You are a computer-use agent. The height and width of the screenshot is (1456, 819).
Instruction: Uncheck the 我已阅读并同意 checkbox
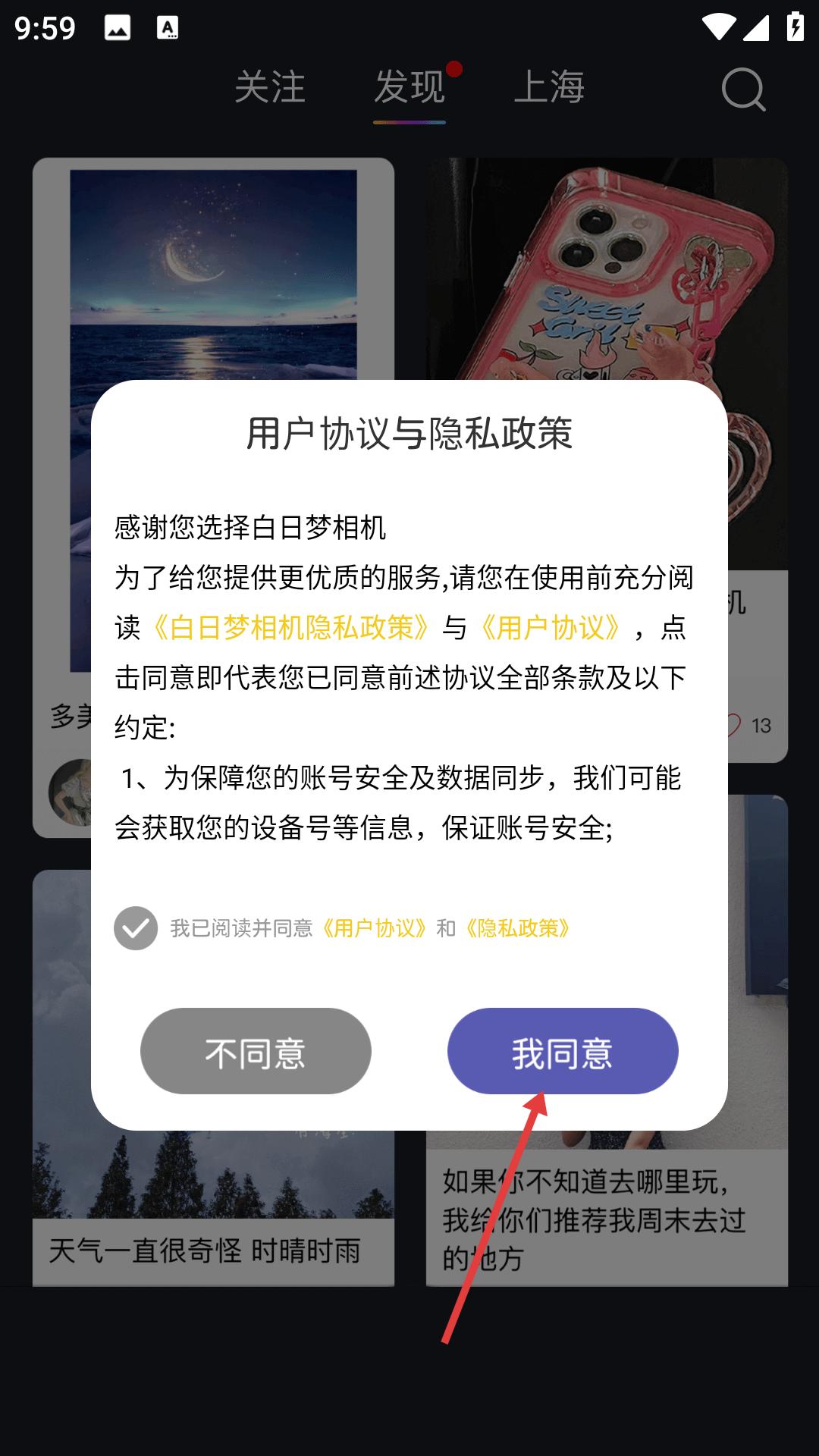pos(136,928)
